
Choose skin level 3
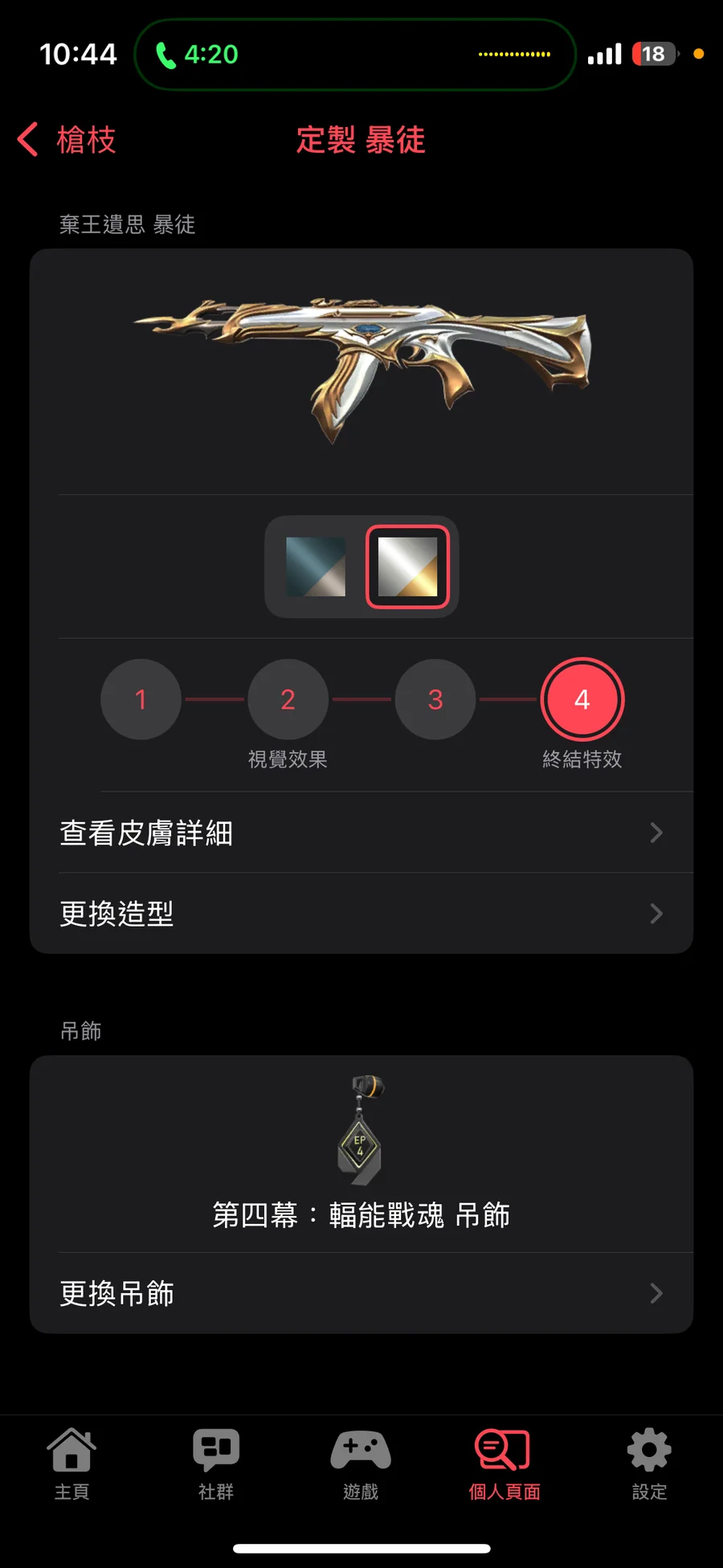click(435, 699)
